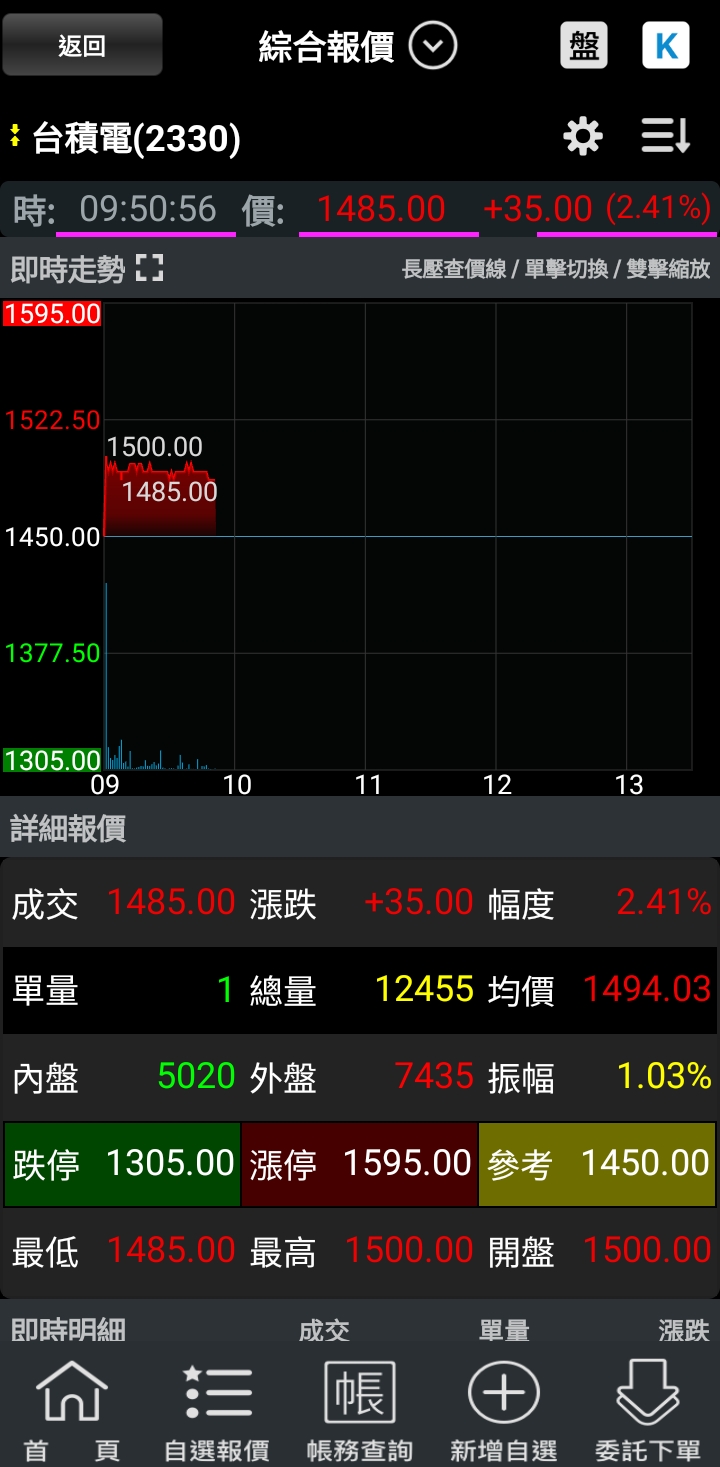
Task: Tap the real-time trend chart
Action: 398,535
